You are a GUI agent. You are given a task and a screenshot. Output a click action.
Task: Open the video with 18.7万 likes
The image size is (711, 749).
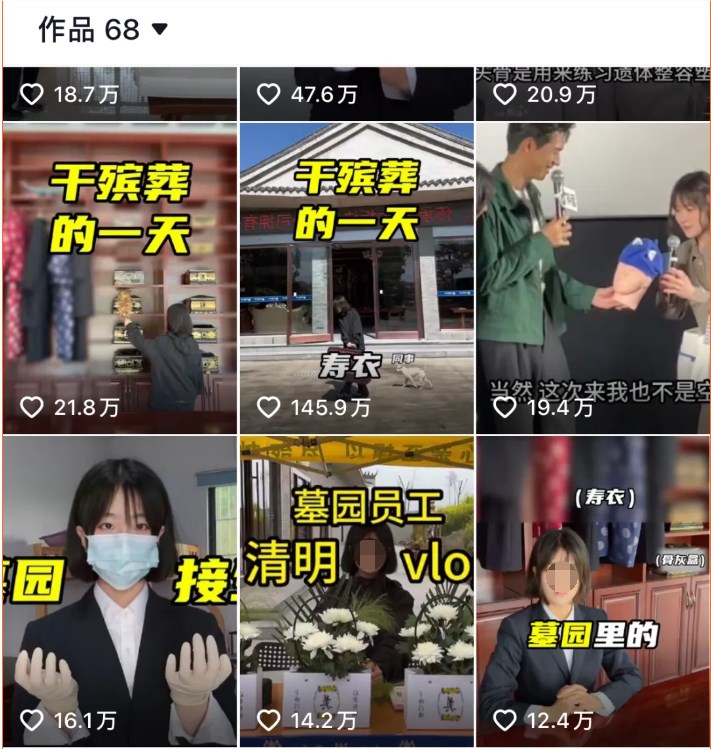point(119,94)
